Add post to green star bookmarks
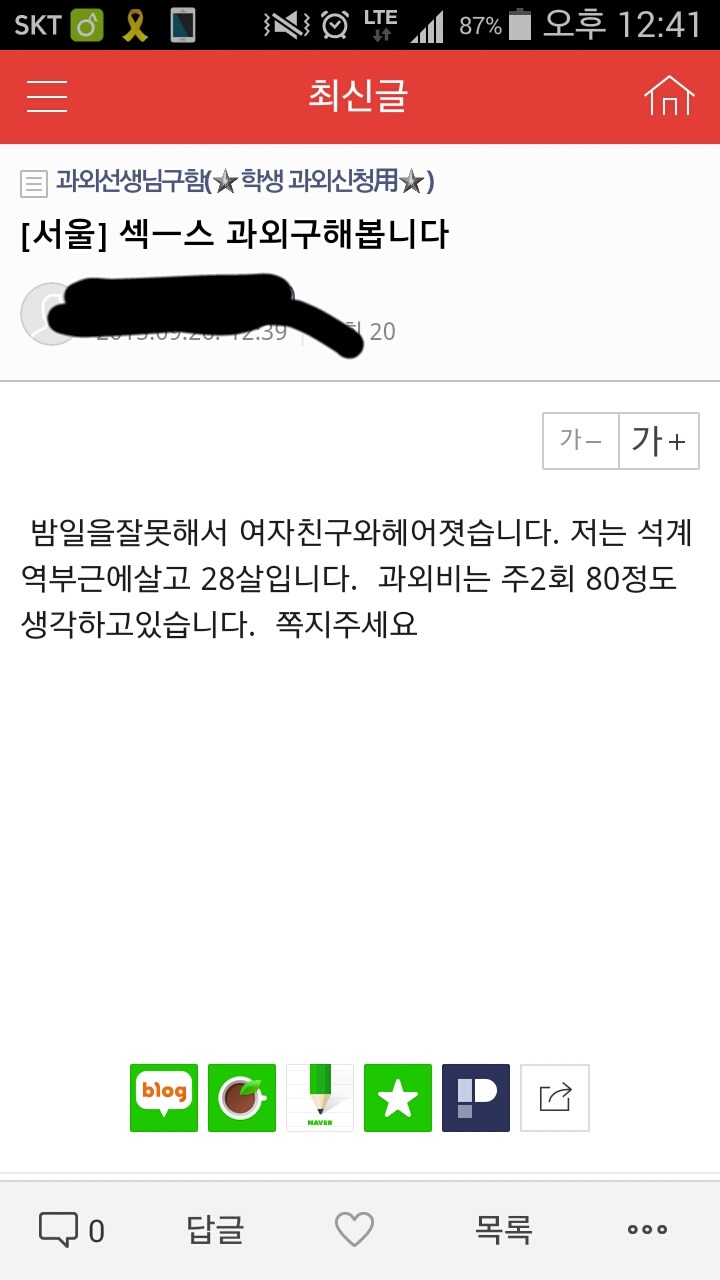The height and width of the screenshot is (1280, 720). [398, 1098]
